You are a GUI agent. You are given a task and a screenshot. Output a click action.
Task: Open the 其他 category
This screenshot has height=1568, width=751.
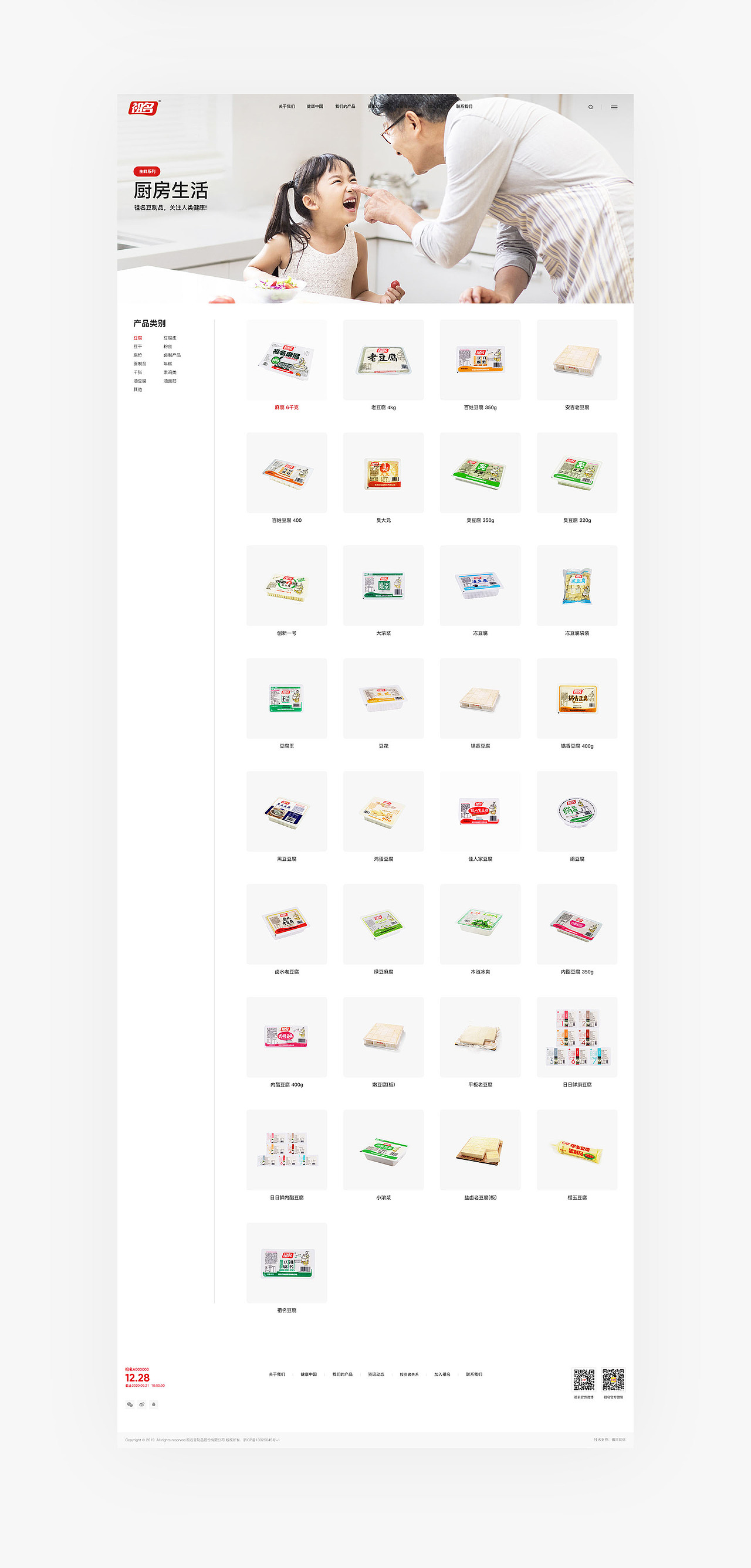click(x=138, y=389)
